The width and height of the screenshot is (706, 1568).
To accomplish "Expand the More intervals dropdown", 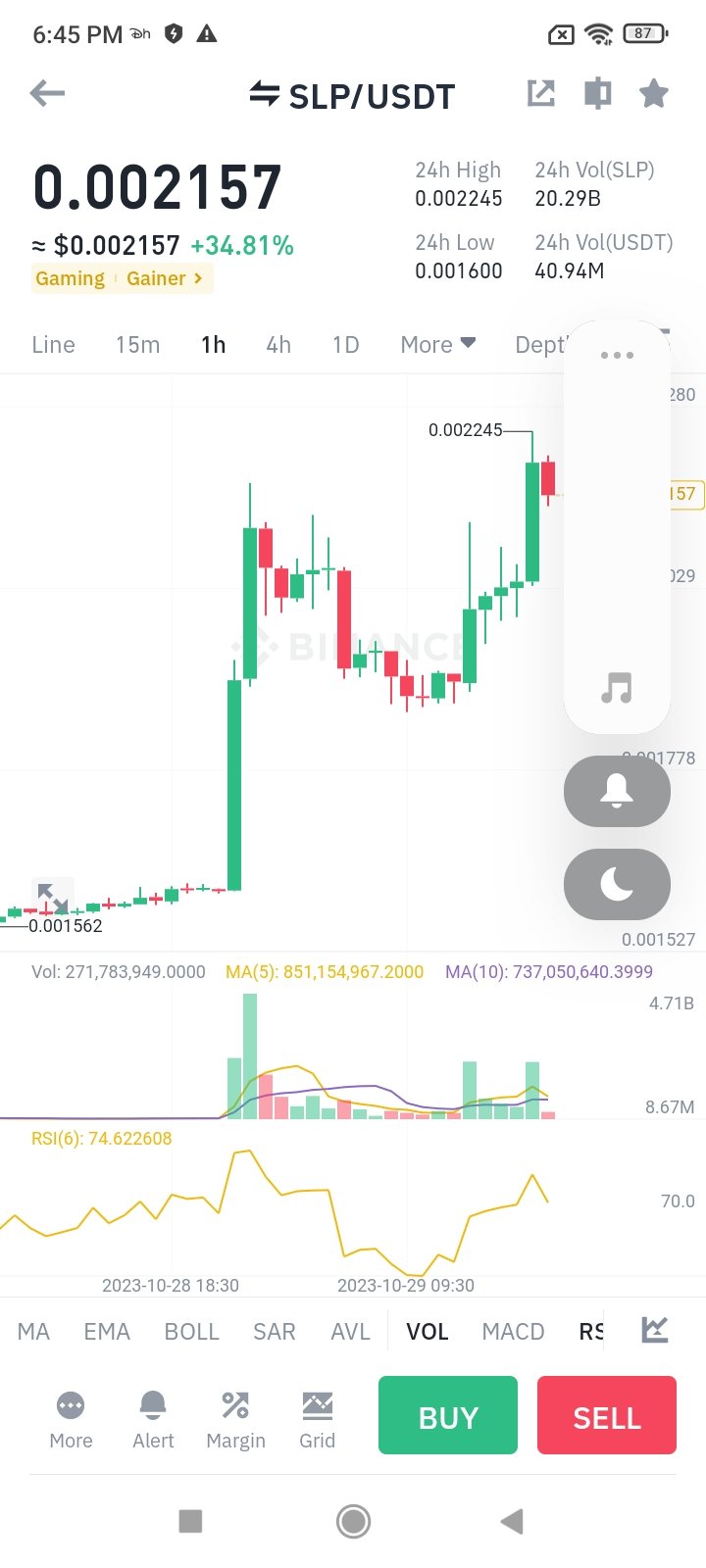I will 437,345.
